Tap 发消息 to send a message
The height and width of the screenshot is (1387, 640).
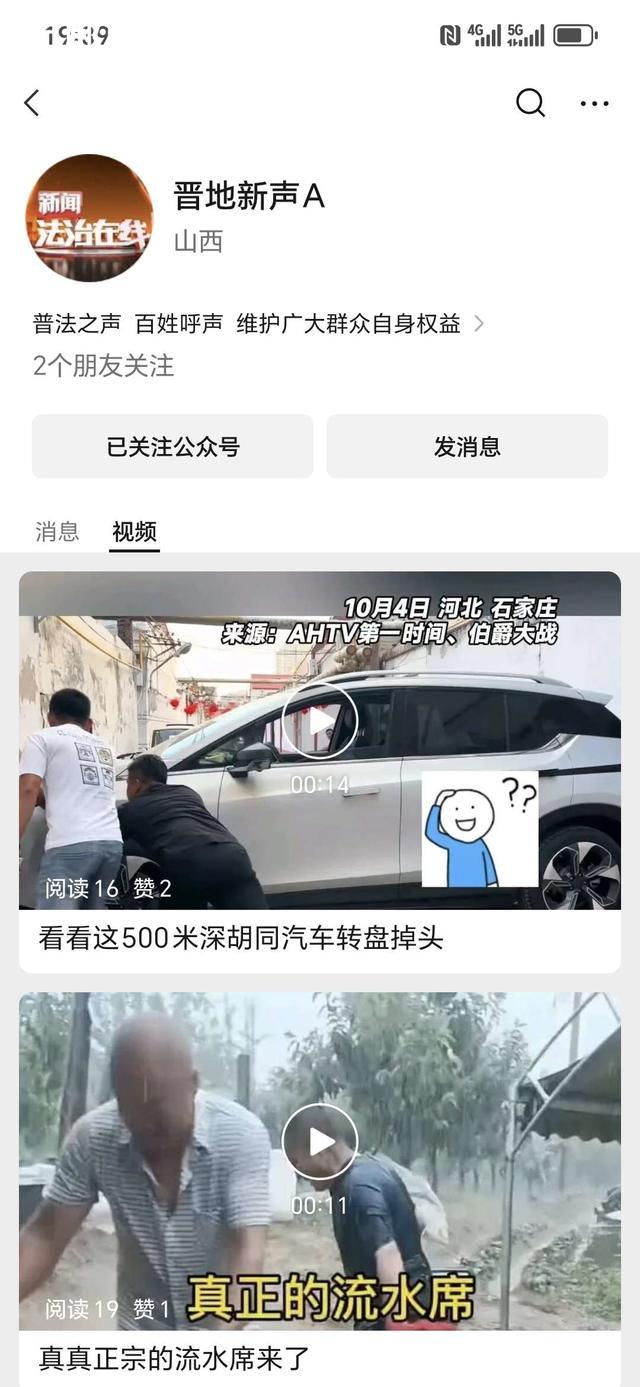pyautogui.click(x=467, y=447)
